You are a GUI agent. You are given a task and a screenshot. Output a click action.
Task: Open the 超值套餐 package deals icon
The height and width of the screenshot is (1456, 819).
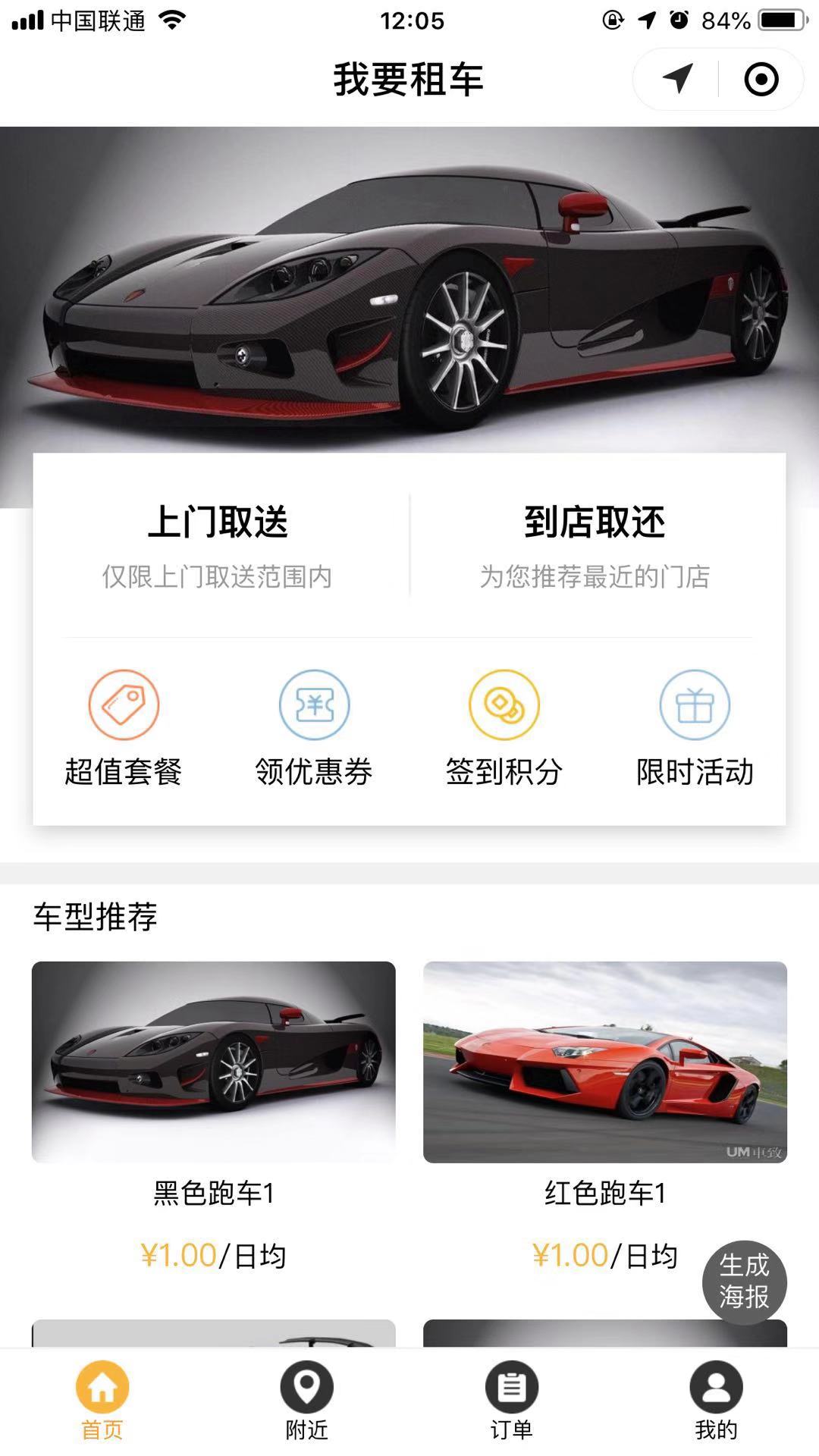click(x=124, y=705)
